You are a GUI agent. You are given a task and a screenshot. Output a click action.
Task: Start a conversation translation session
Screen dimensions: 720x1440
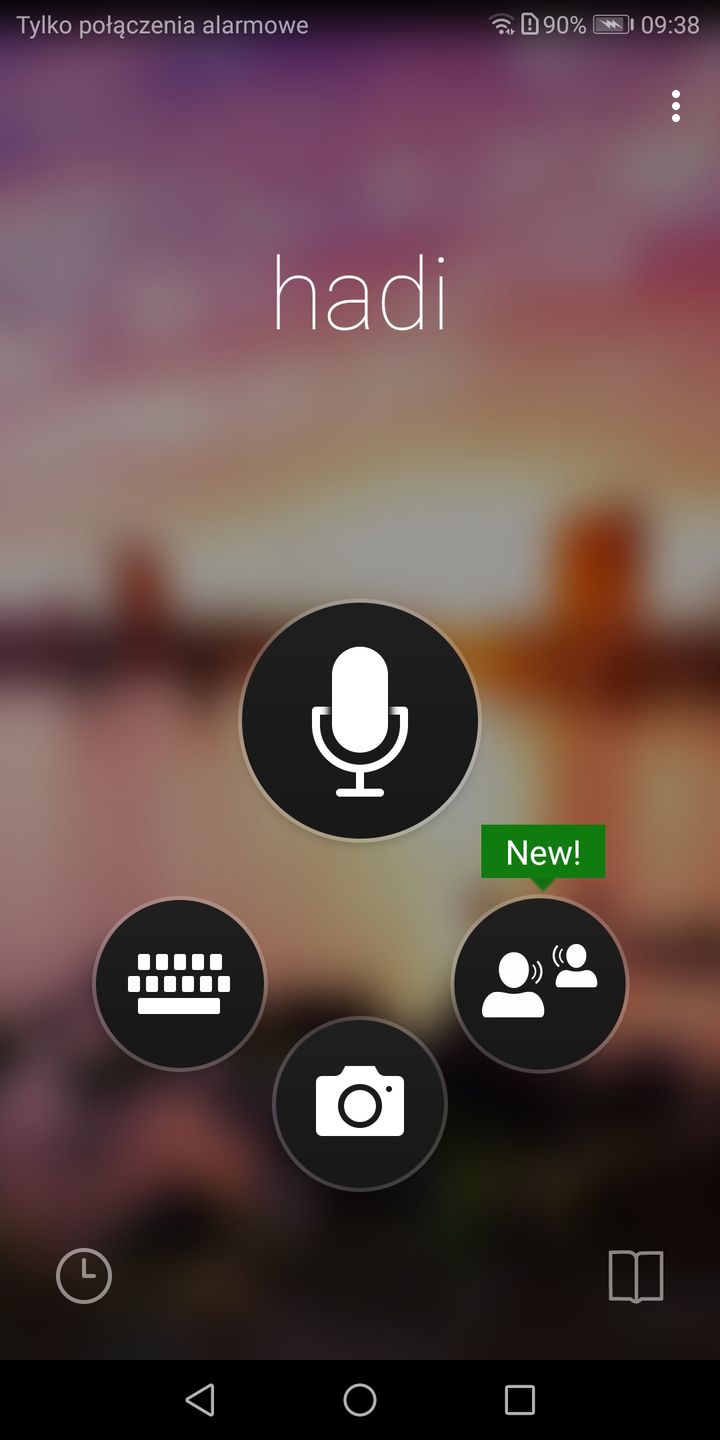pos(540,984)
